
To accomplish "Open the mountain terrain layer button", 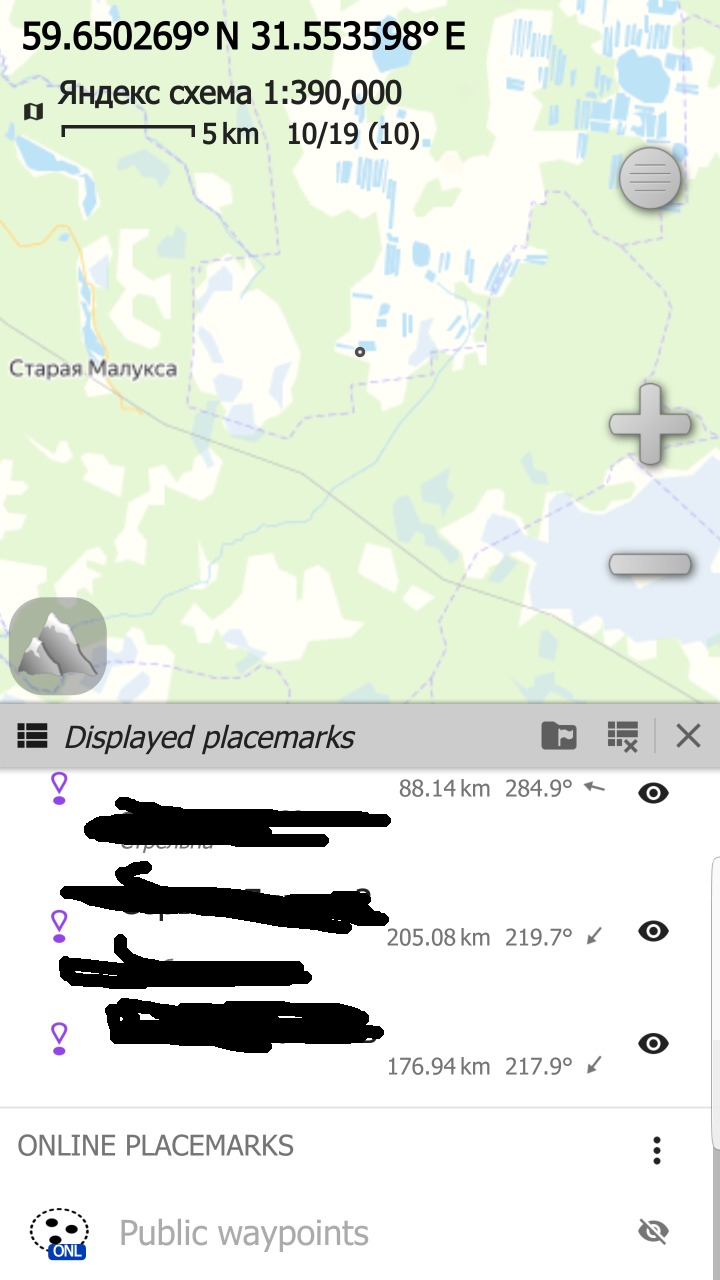I will [58, 646].
